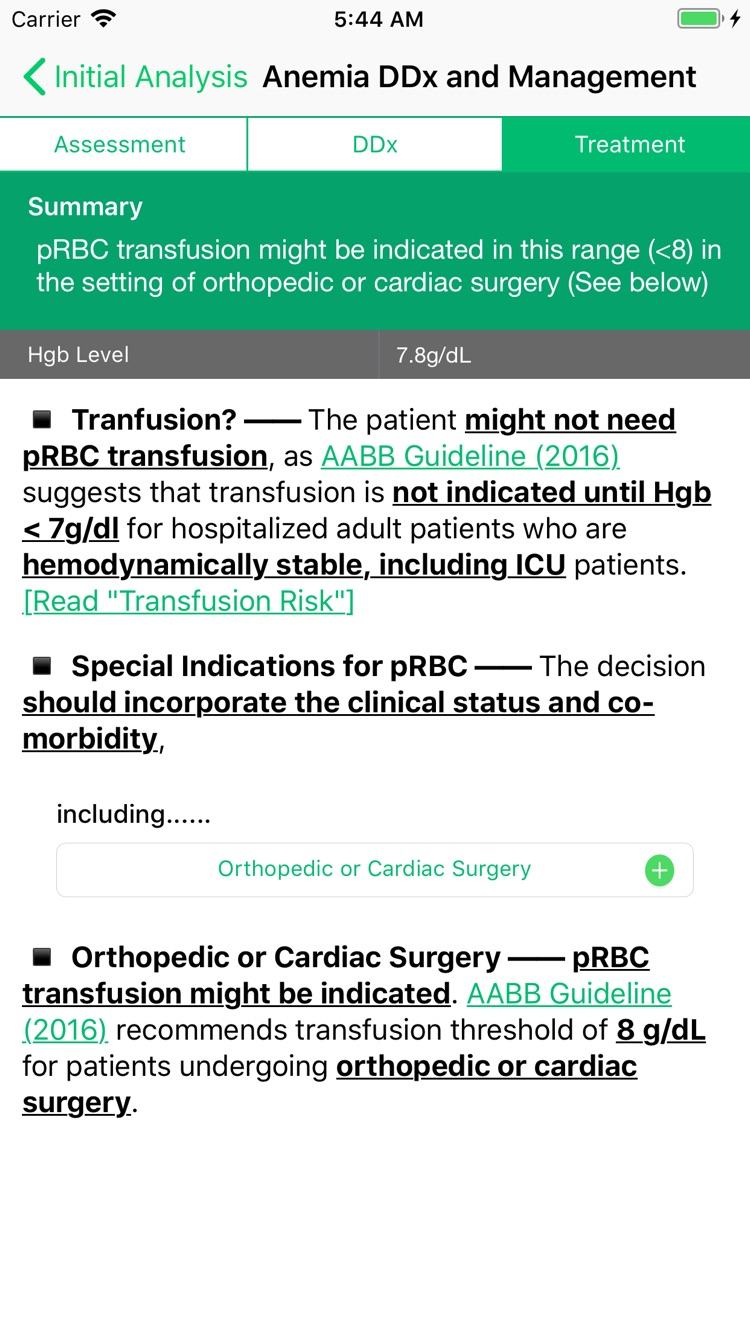750x1334 pixels.
Task: Open the DDx tab
Action: click(x=374, y=144)
